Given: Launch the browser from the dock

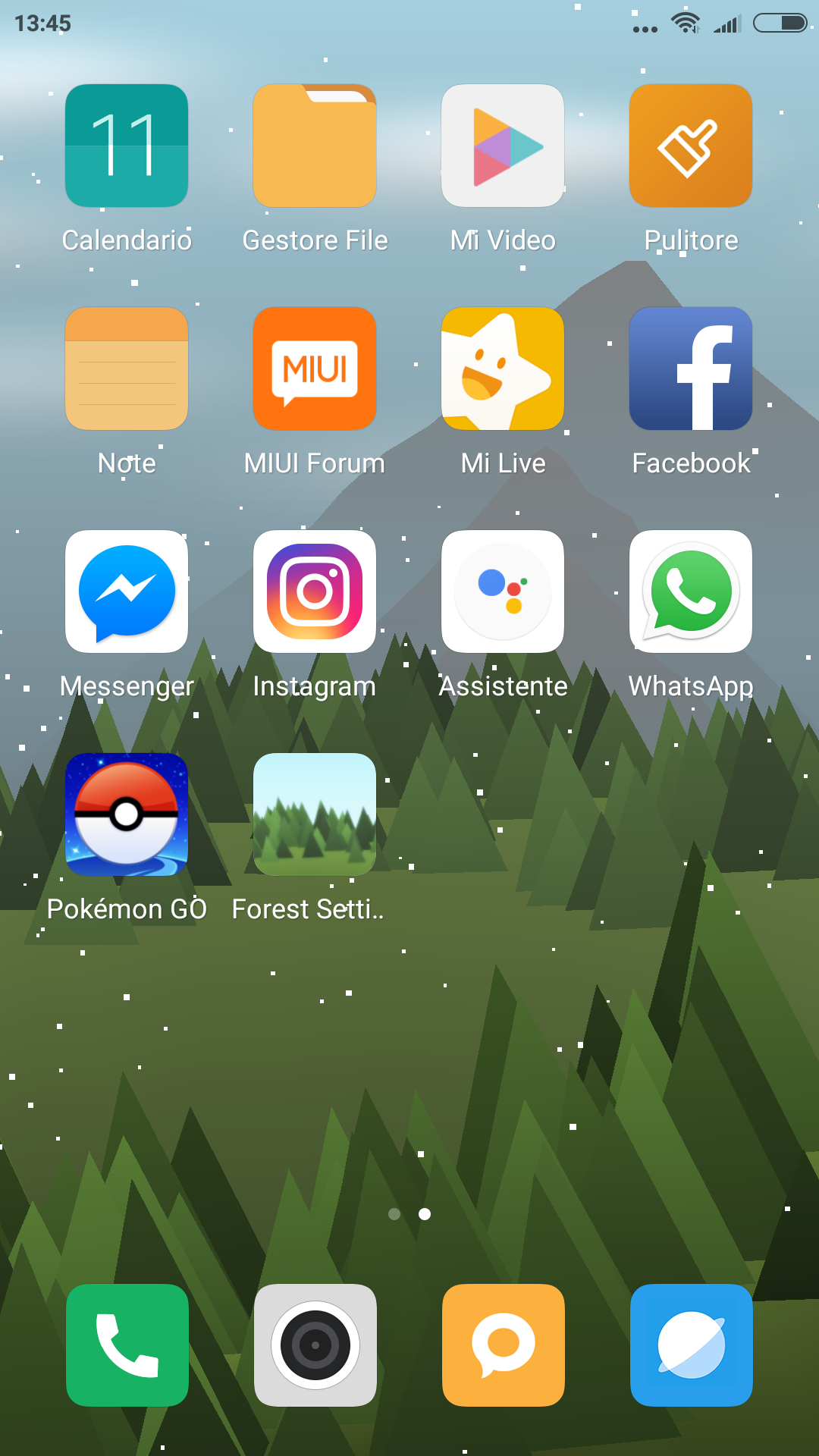Looking at the screenshot, I should (x=692, y=1345).
